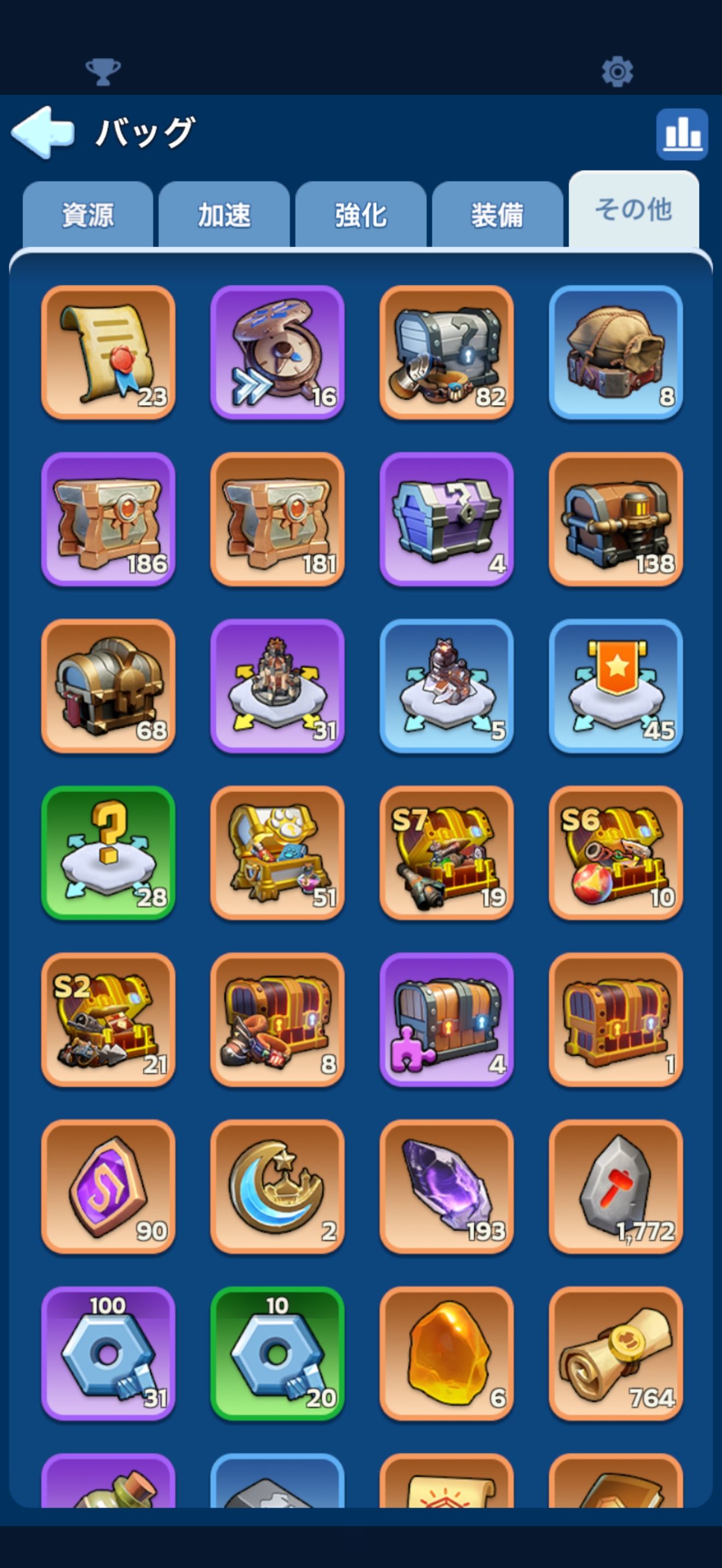This screenshot has height=1568, width=722.
Task: Switch to the 資源 tab
Action: coord(88,215)
